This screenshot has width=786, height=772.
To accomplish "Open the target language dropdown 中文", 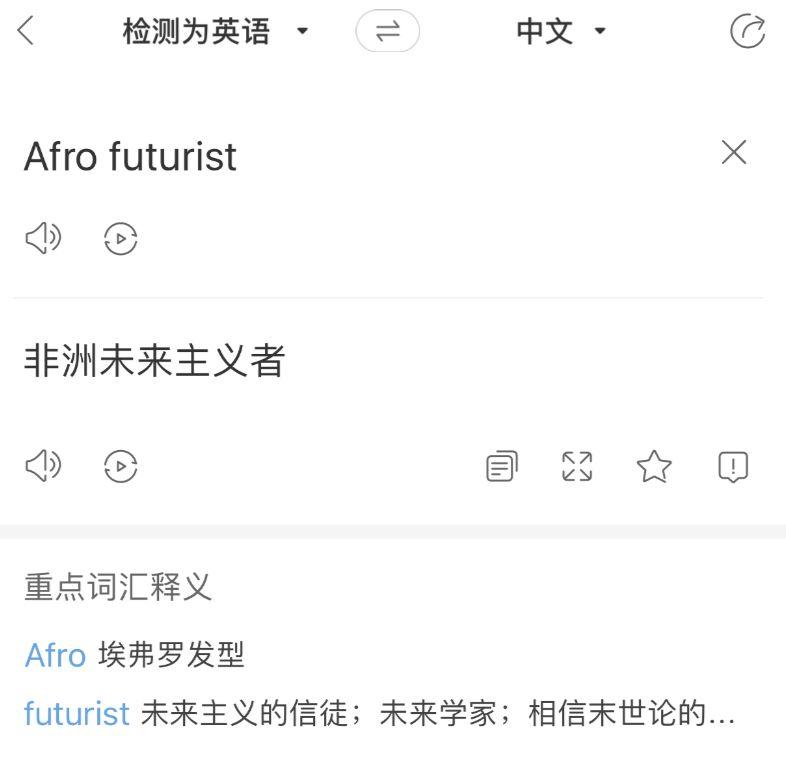I will click(x=561, y=32).
